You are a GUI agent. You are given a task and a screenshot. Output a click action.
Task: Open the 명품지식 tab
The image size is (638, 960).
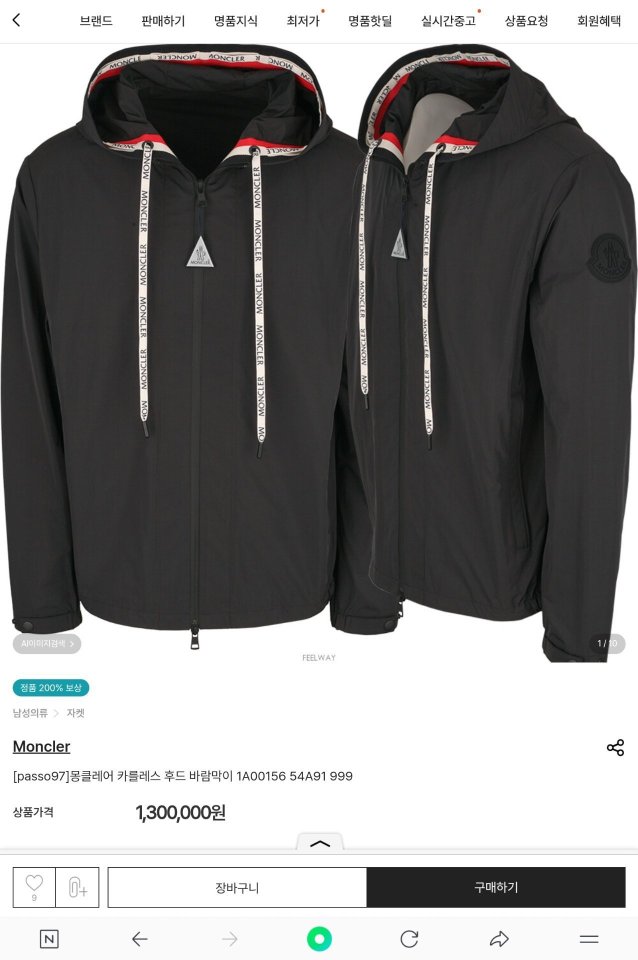[235, 21]
